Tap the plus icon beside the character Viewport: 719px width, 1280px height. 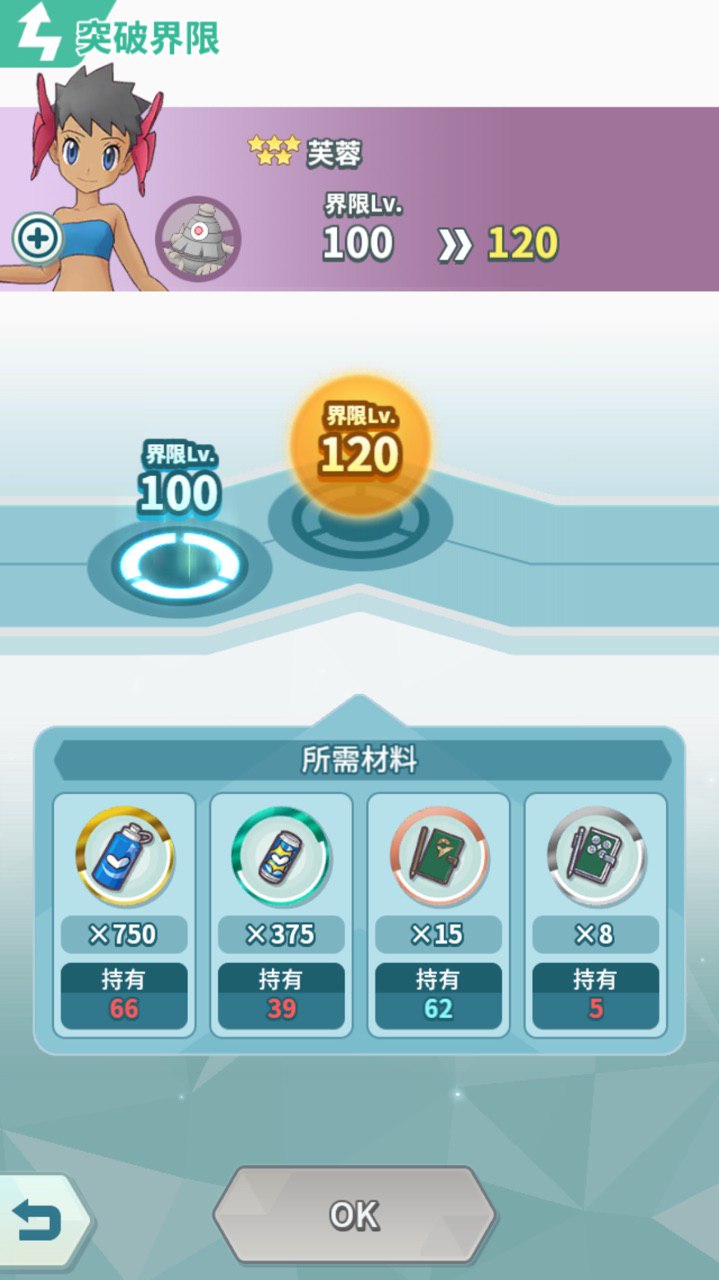click(x=37, y=238)
